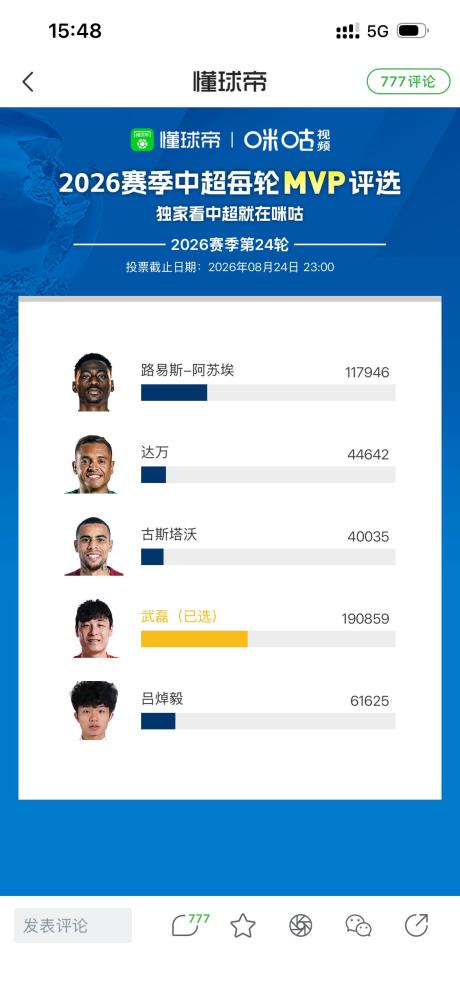Viewport: 460px width, 995px height.
Task: Go back with the top-left arrow
Action: [28, 82]
